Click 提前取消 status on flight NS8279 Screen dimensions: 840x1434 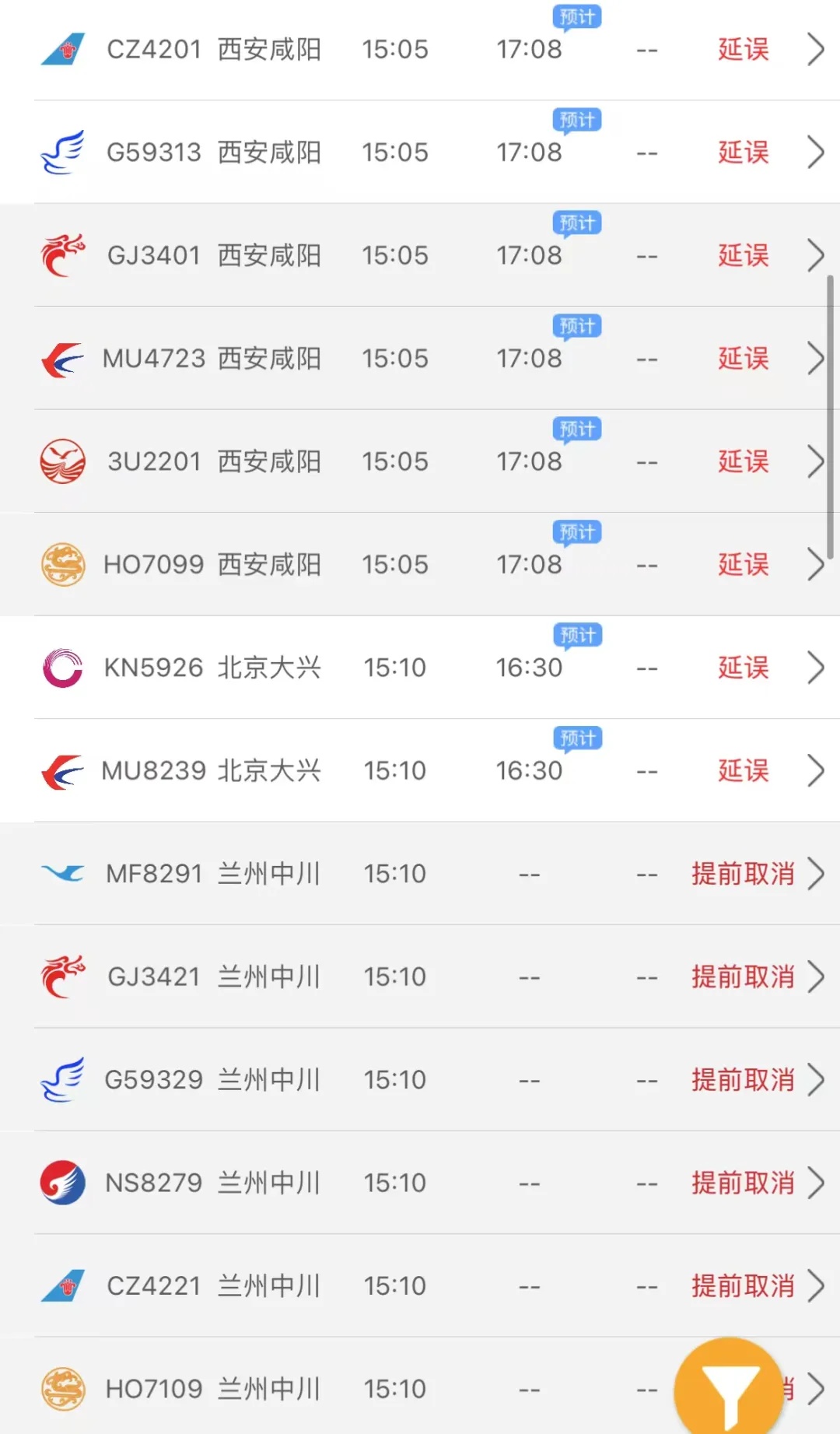[743, 1183]
